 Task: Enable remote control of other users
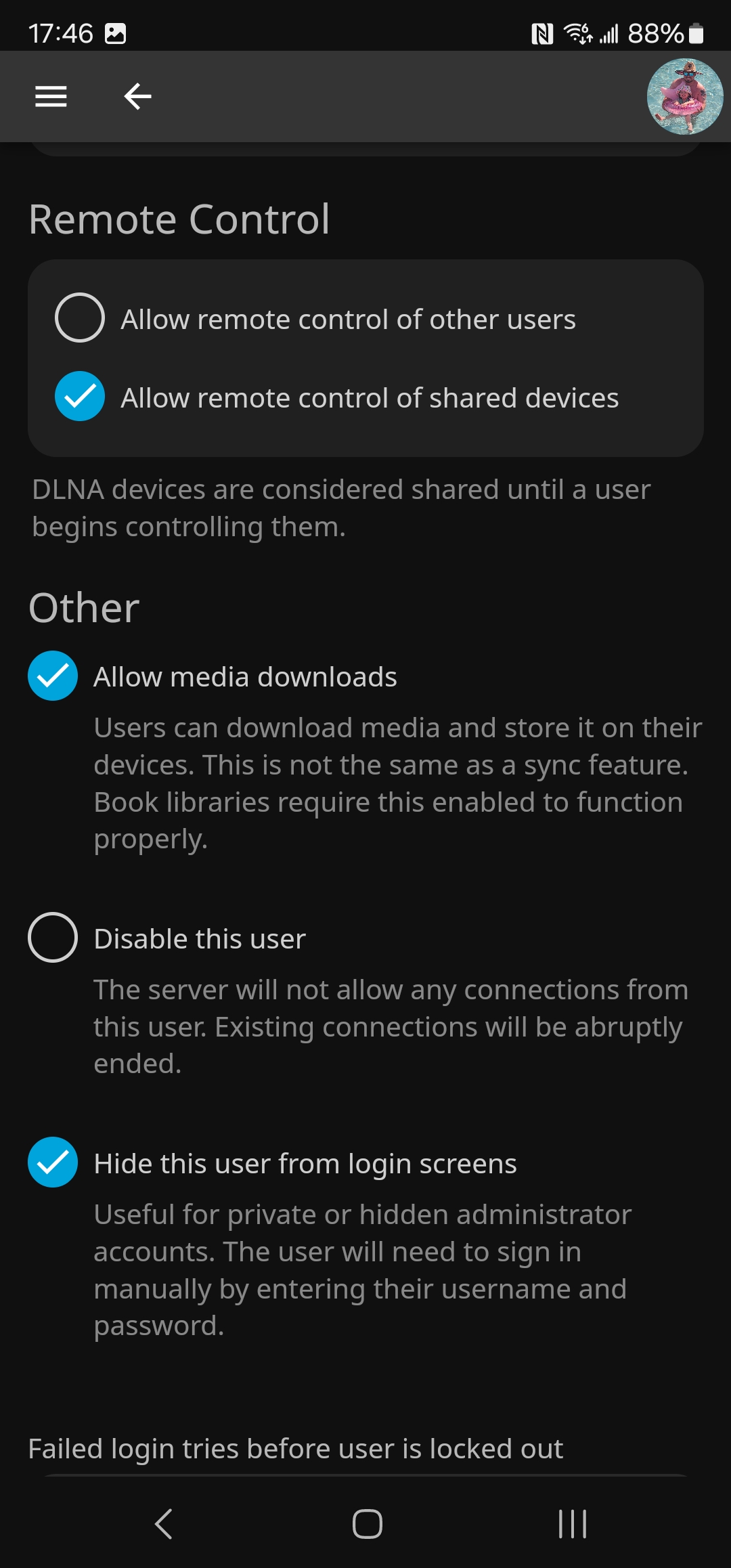click(x=80, y=318)
